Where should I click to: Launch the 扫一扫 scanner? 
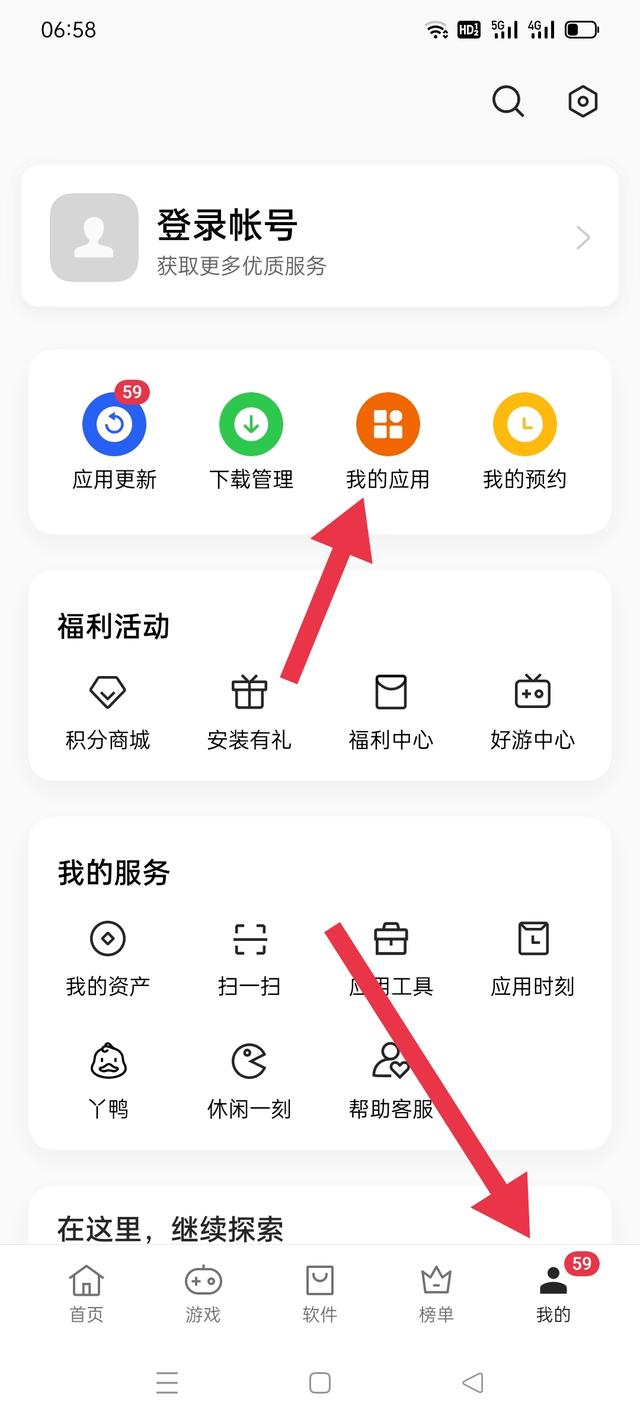249,959
